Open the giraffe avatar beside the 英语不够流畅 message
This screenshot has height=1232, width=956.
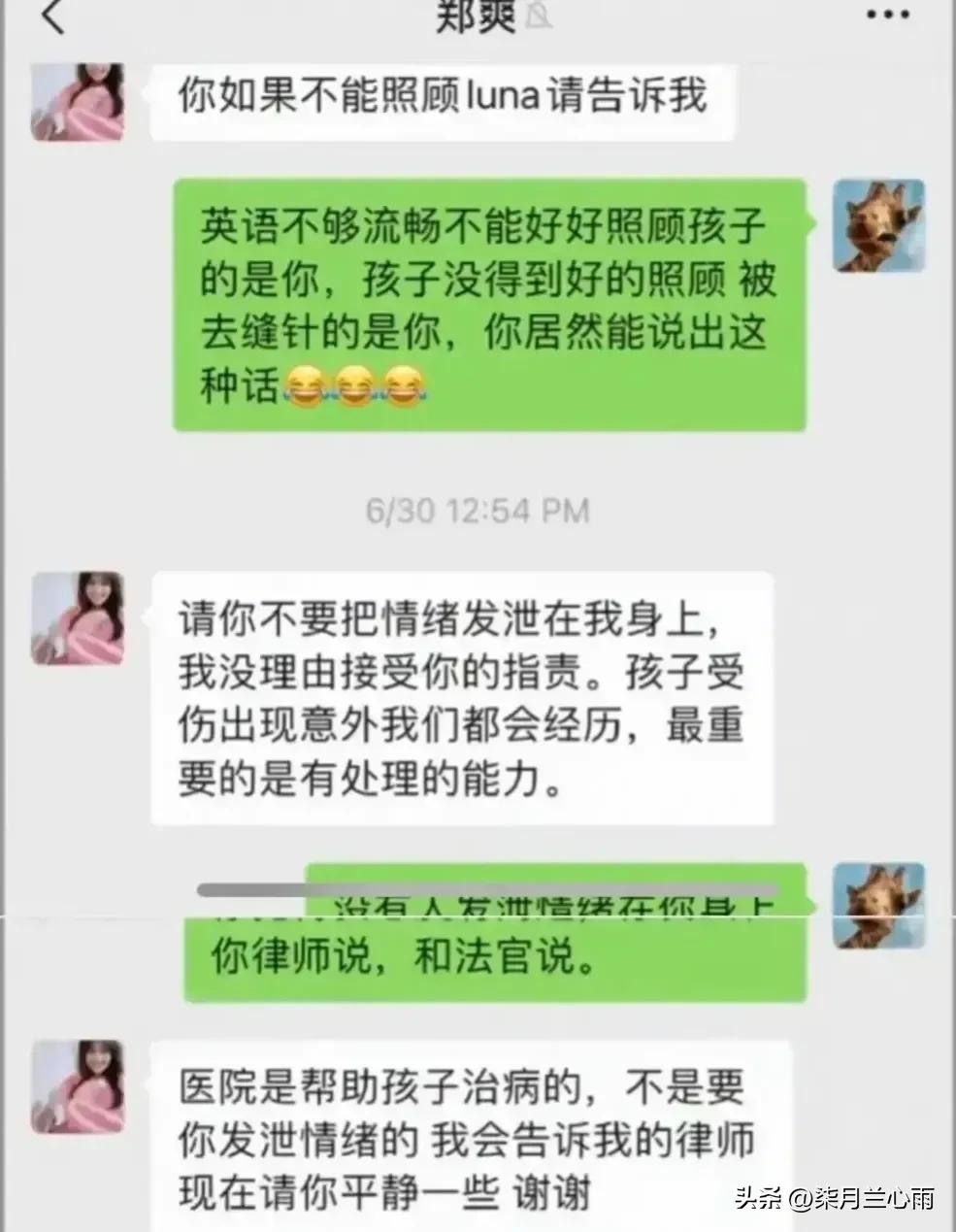879,226
